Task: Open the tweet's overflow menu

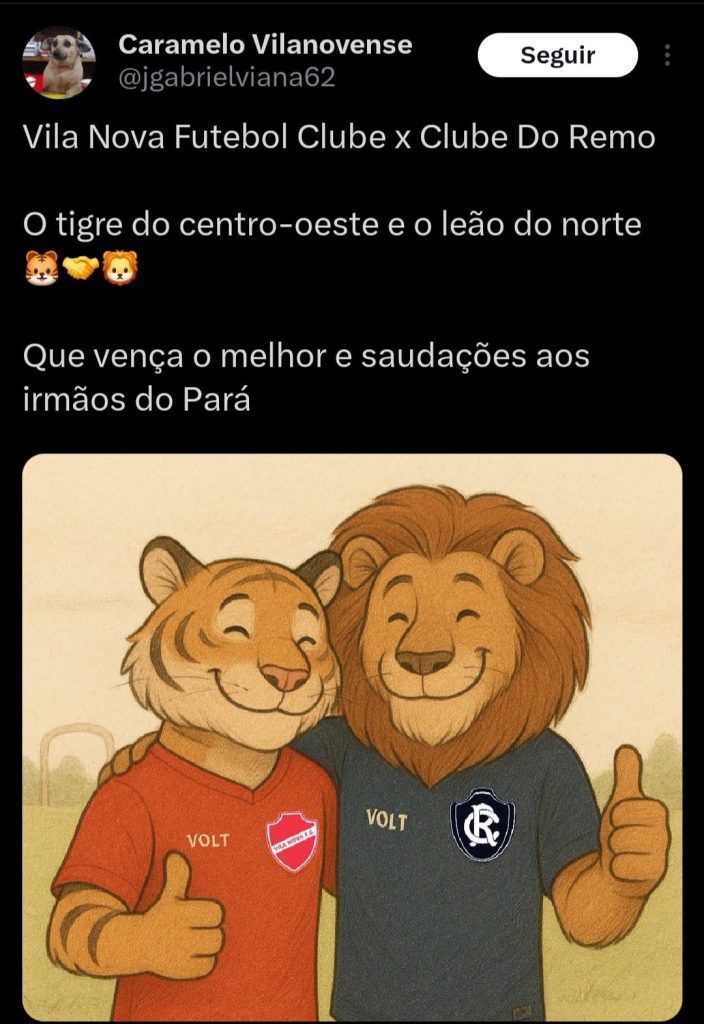Action: [x=667, y=56]
